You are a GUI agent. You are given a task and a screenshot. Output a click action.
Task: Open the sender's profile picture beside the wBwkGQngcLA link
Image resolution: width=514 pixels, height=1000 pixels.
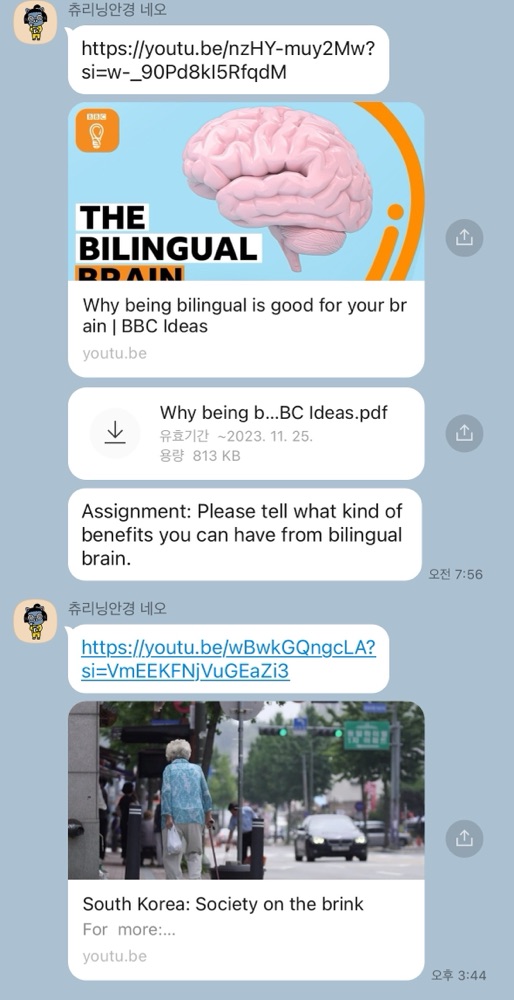36,621
